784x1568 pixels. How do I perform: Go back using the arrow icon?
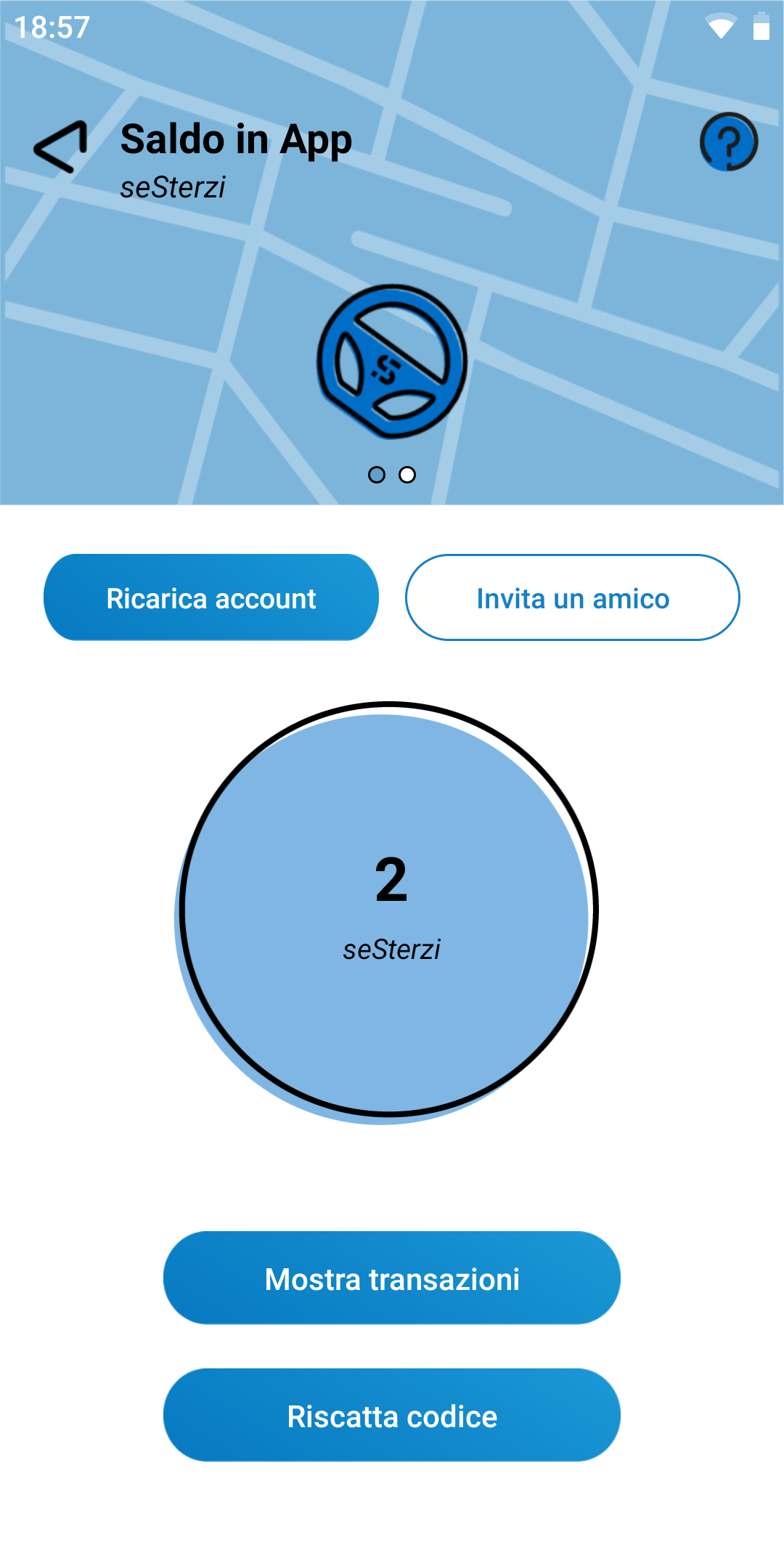pyautogui.click(x=61, y=147)
